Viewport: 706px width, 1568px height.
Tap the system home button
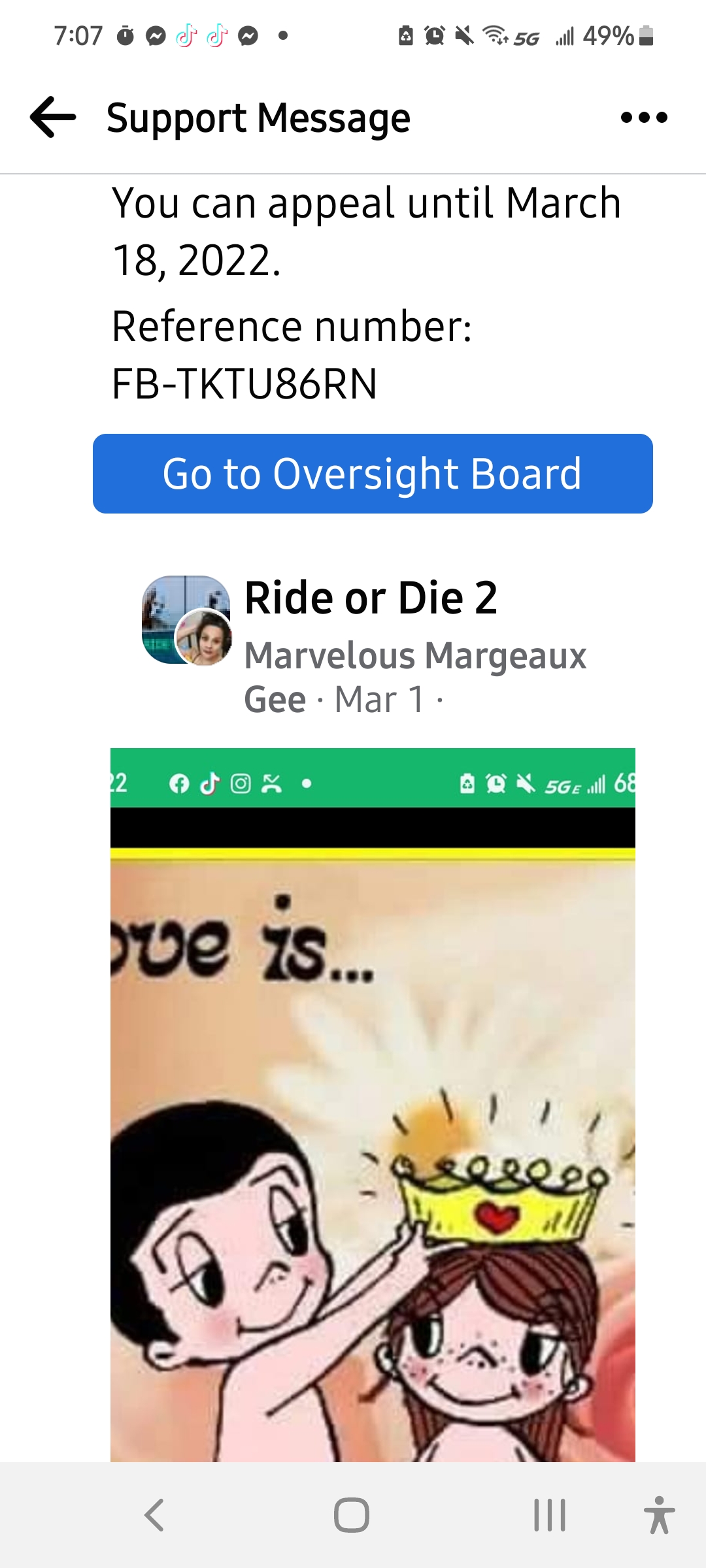(x=352, y=1515)
